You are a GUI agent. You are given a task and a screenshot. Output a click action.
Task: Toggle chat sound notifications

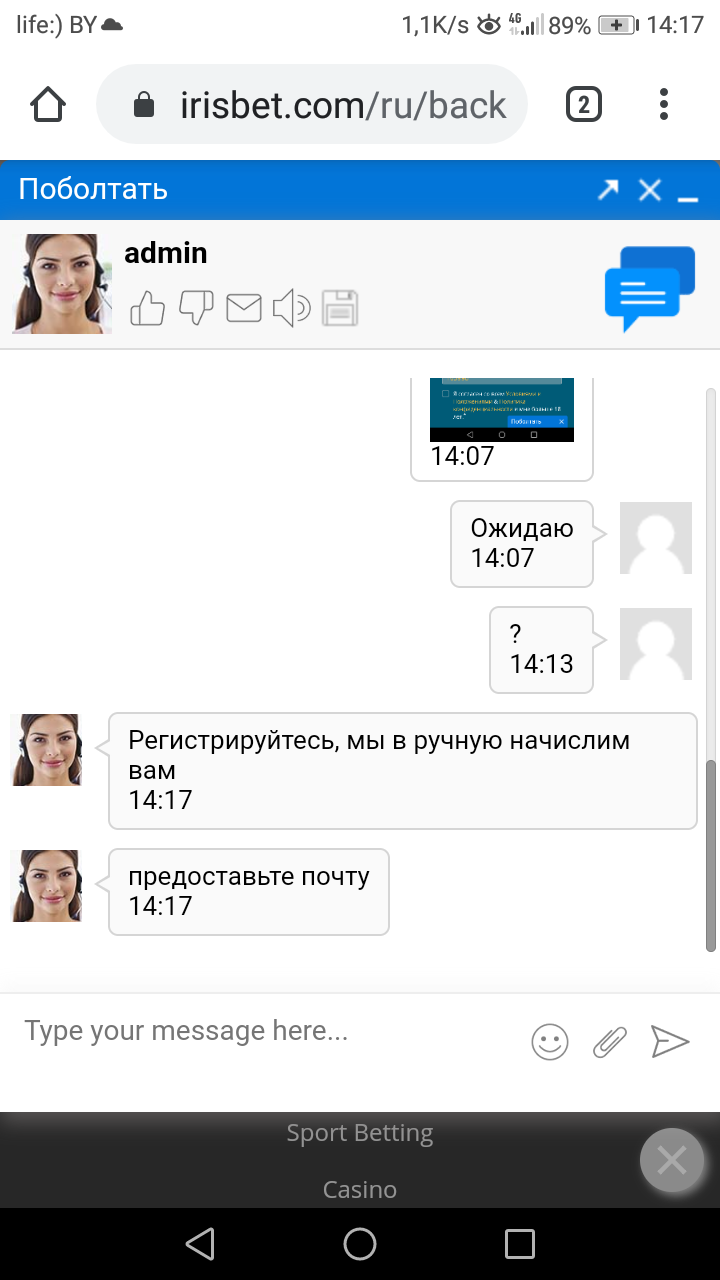point(291,308)
